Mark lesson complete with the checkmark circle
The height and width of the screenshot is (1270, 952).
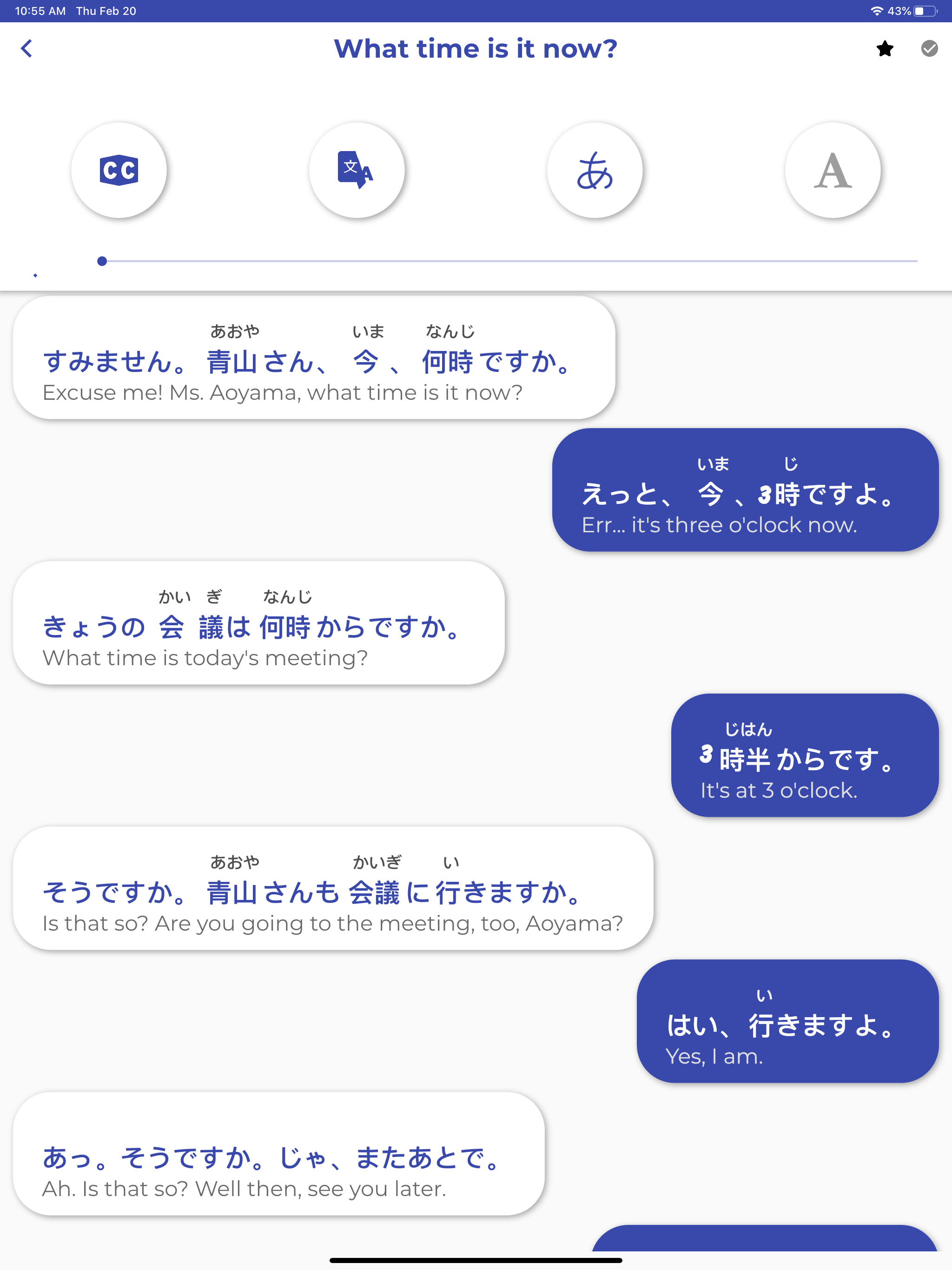coord(929,49)
